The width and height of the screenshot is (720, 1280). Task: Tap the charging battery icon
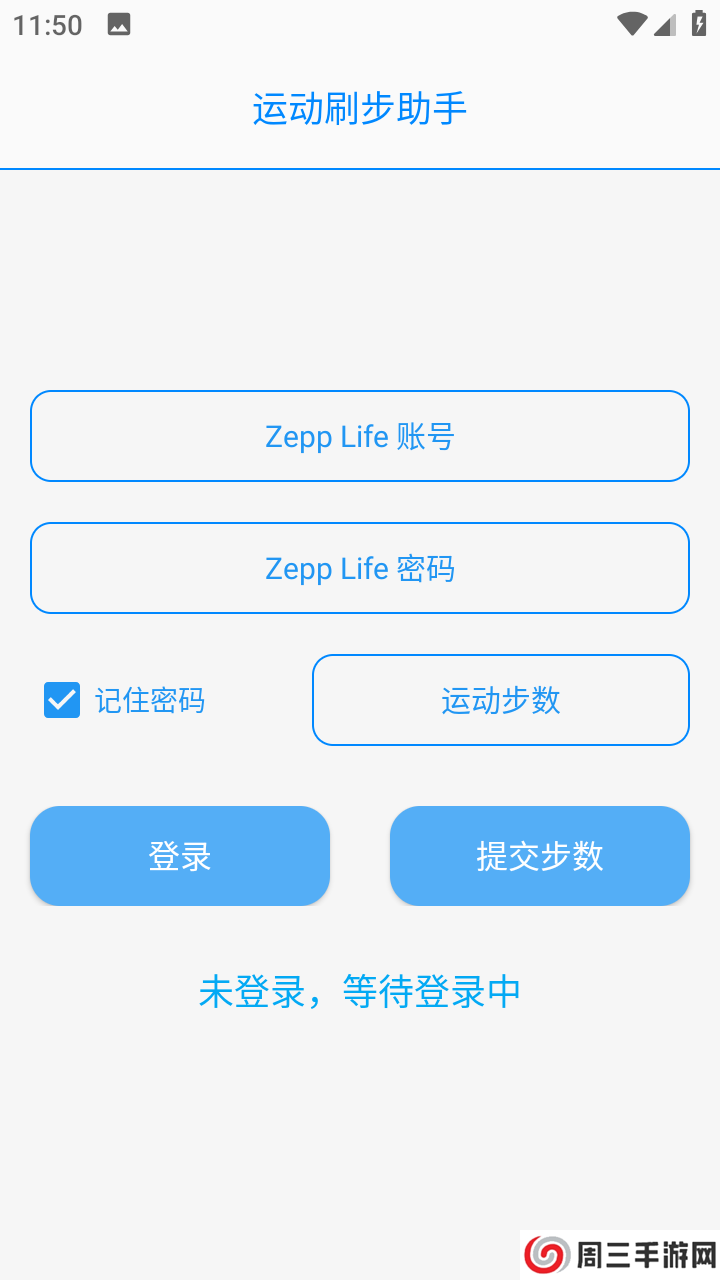(697, 24)
